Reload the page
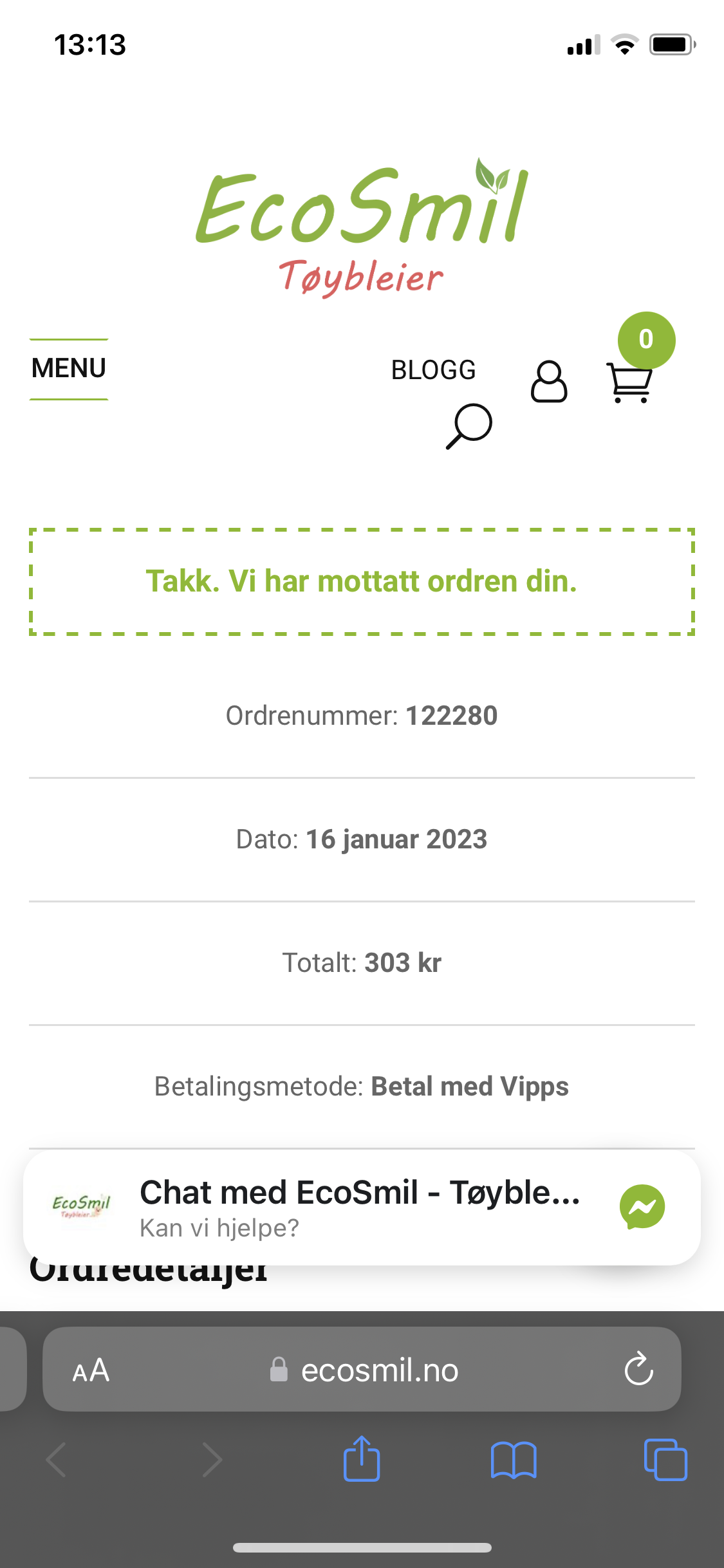724x1568 pixels. pos(638,1369)
